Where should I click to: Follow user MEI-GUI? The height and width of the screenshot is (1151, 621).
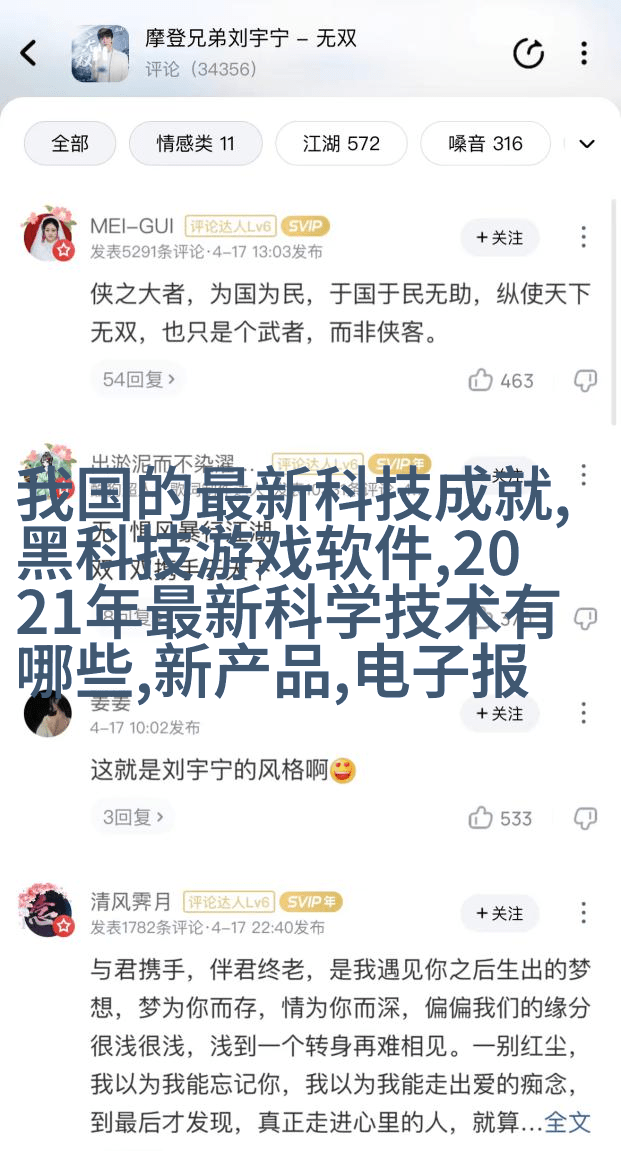click(x=499, y=237)
